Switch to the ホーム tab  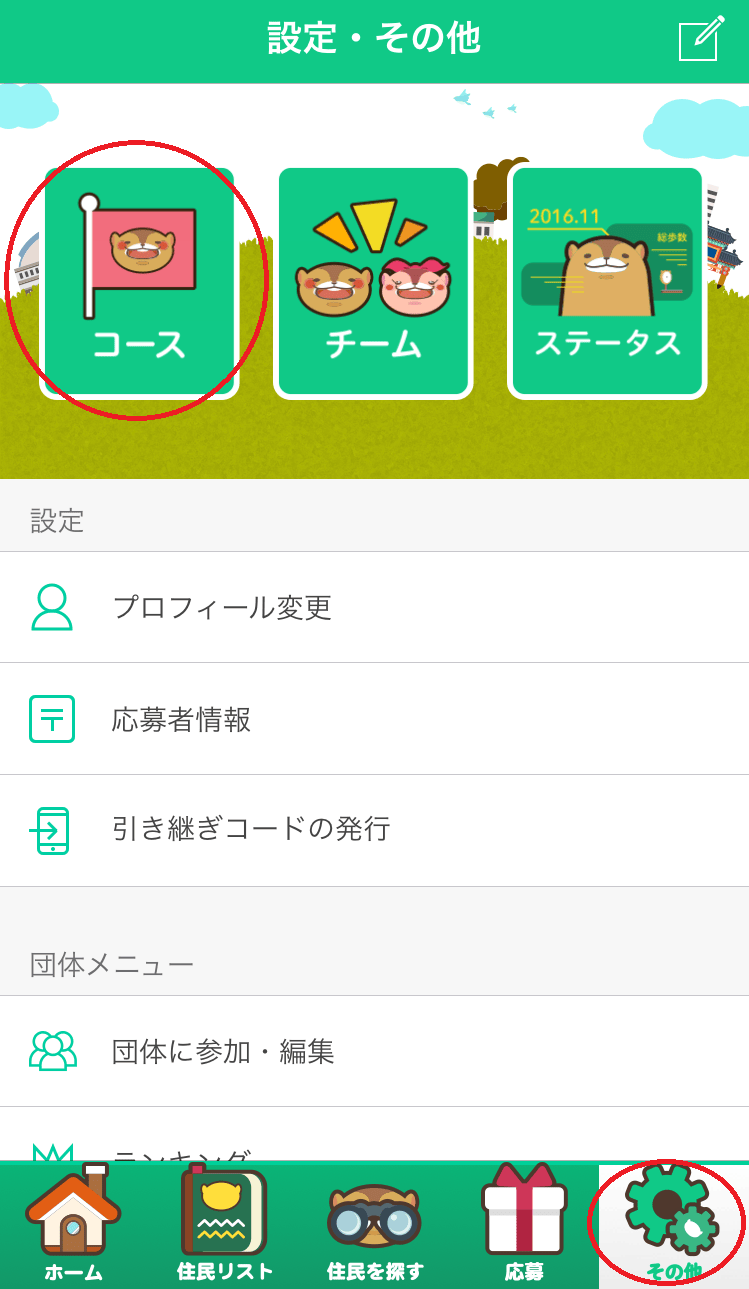(73, 1226)
